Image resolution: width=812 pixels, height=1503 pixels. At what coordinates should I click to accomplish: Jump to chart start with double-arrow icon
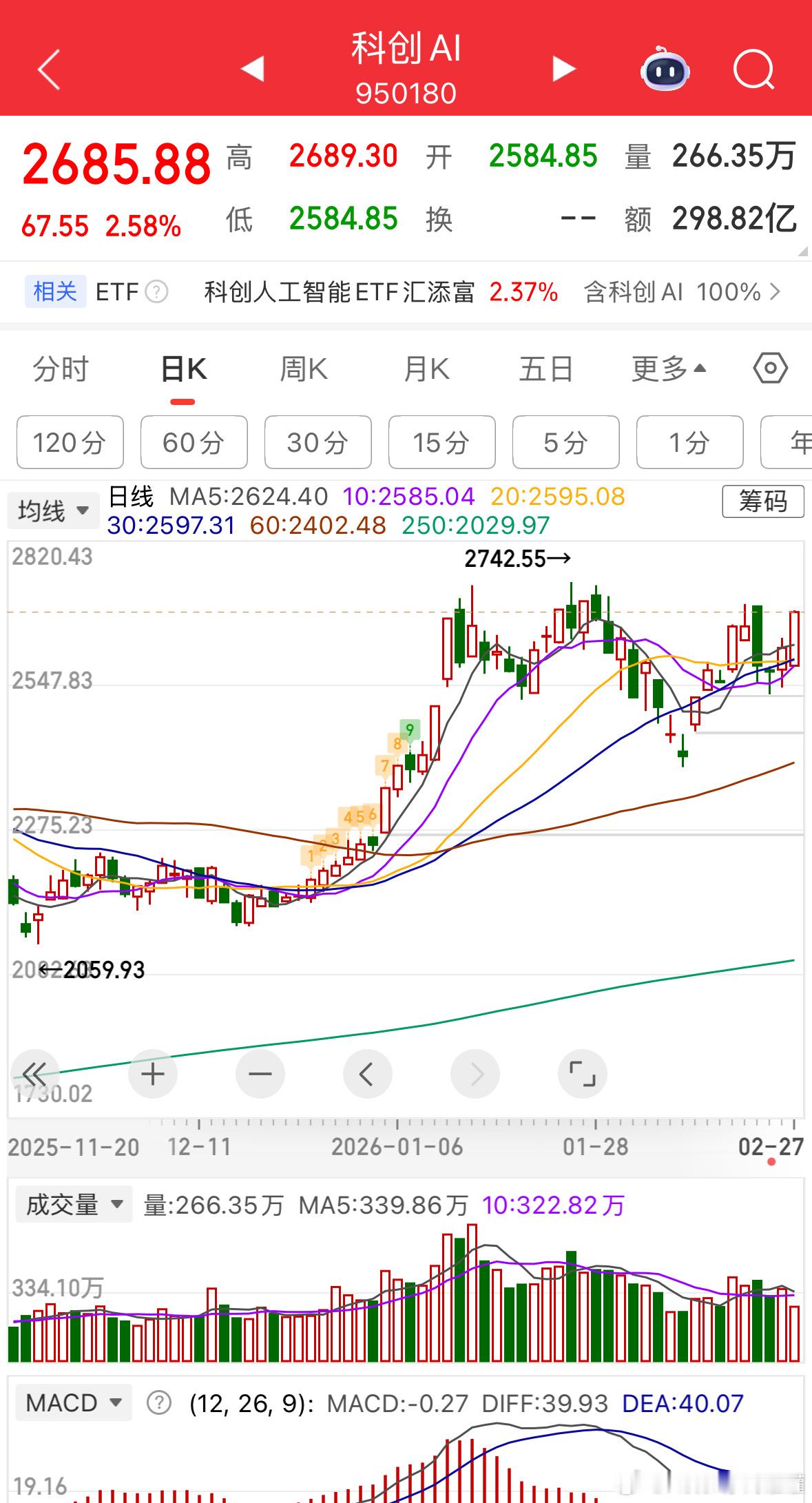pos(36,1073)
